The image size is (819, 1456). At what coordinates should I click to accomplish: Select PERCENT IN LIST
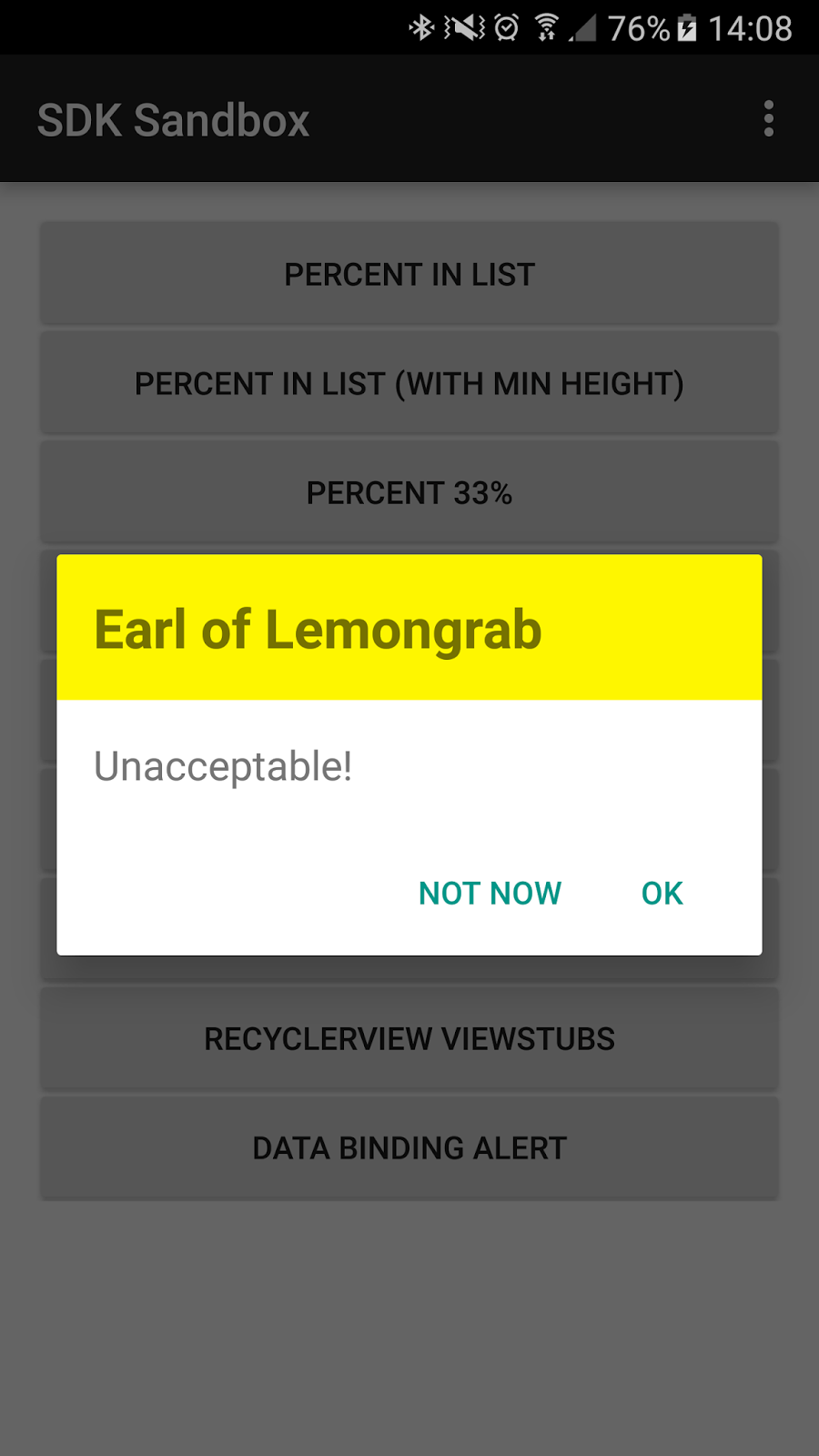point(409,274)
